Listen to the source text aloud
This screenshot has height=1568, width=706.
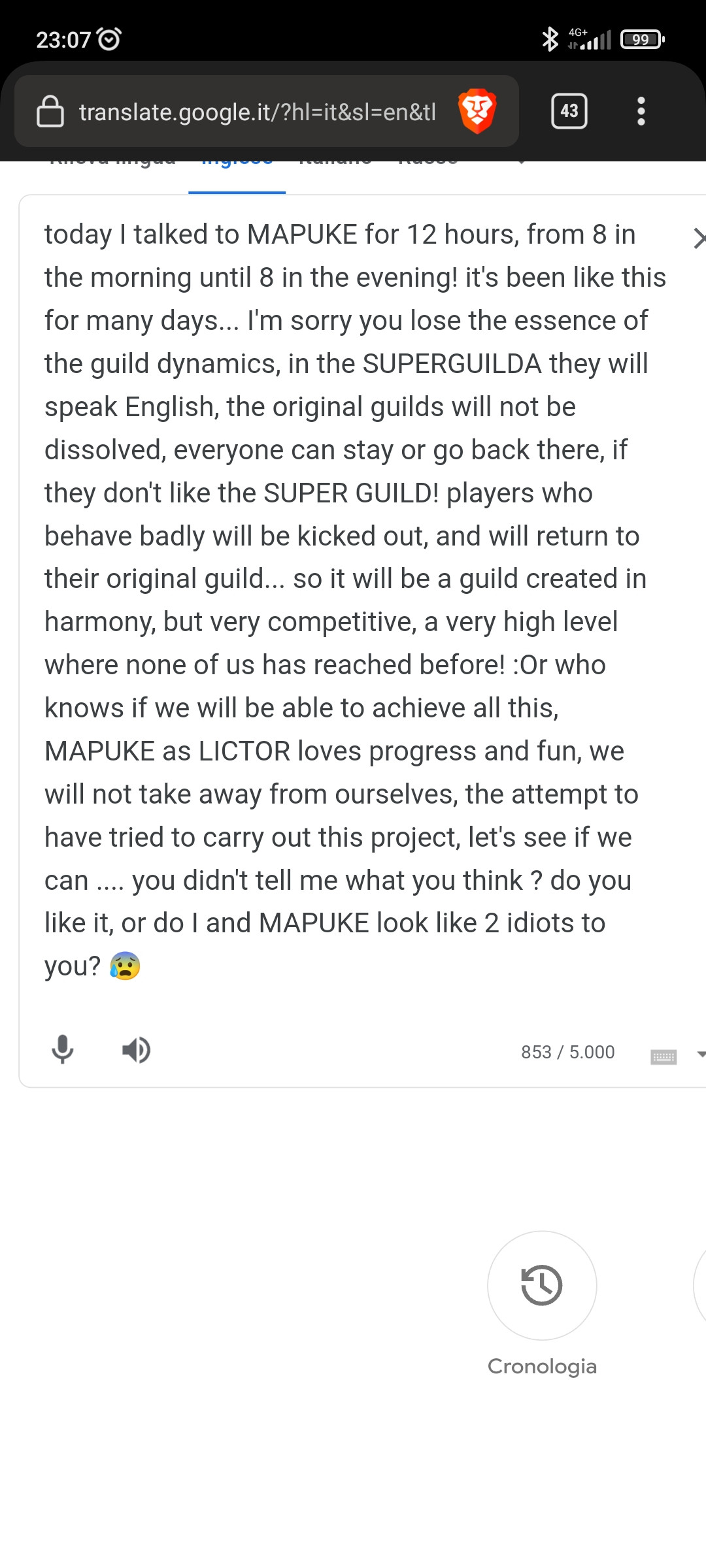point(136,1050)
